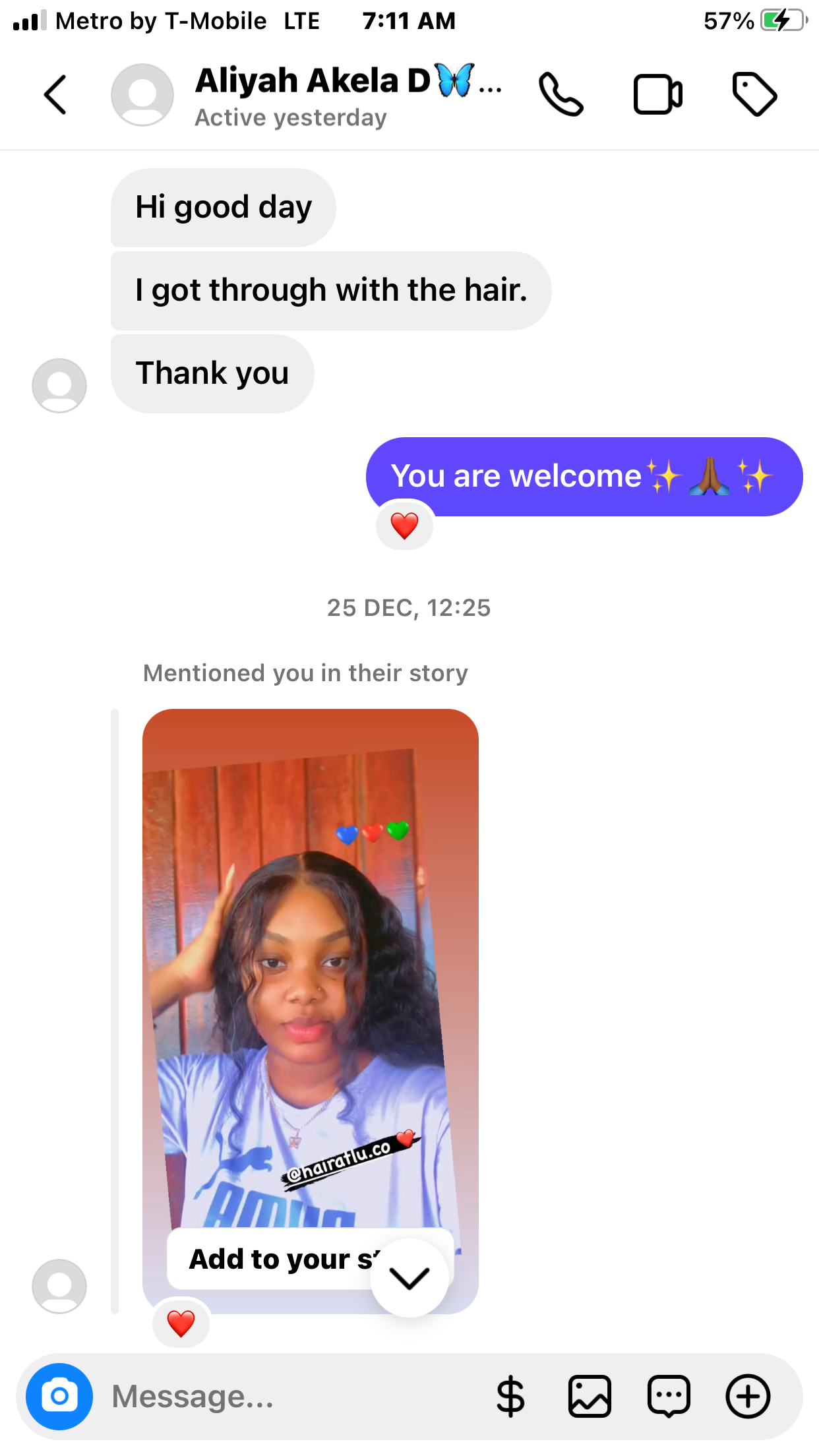View heart reaction on welcome message

(x=404, y=526)
